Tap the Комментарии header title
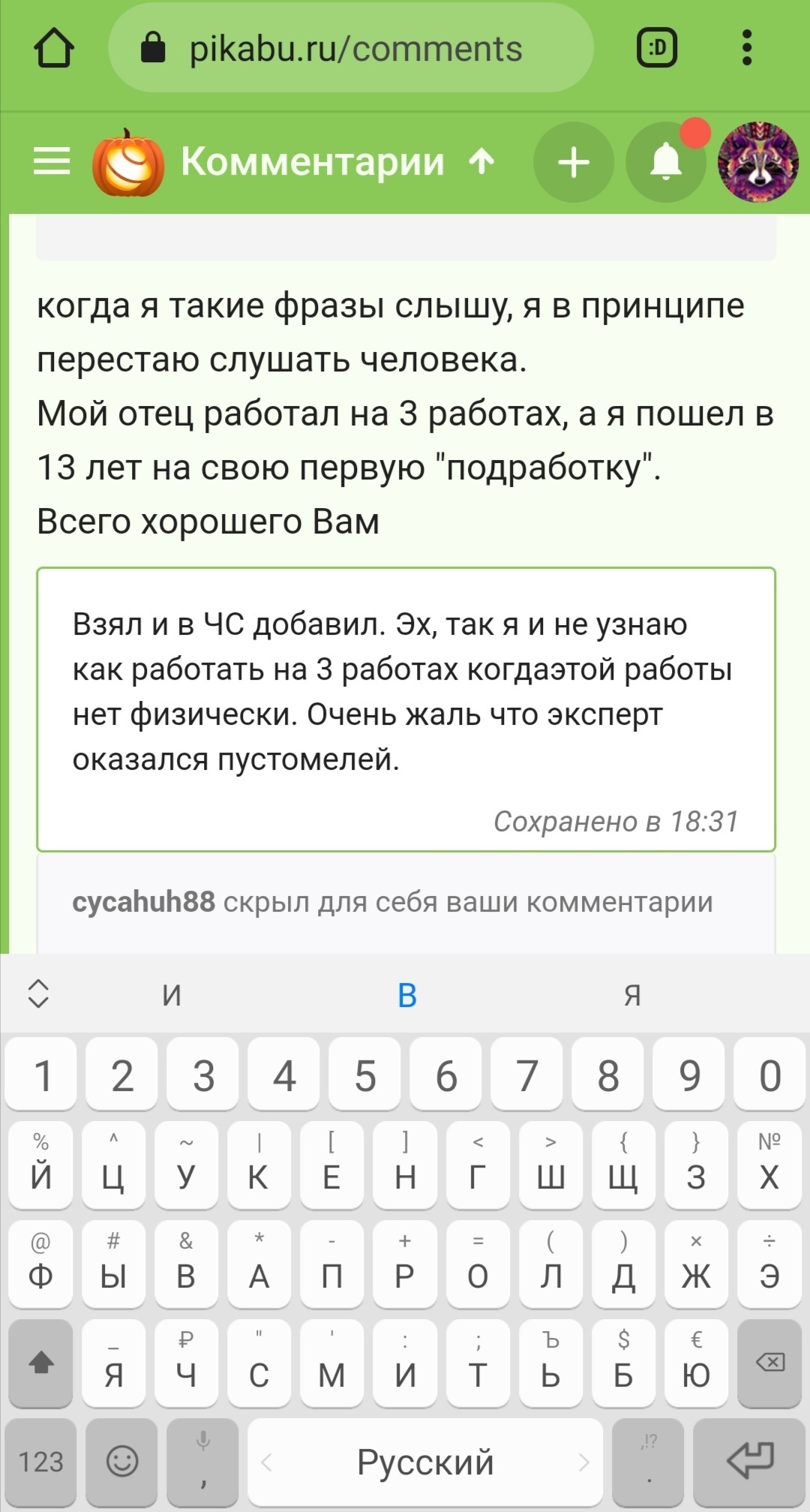Image resolution: width=810 pixels, height=1512 pixels. (313, 161)
